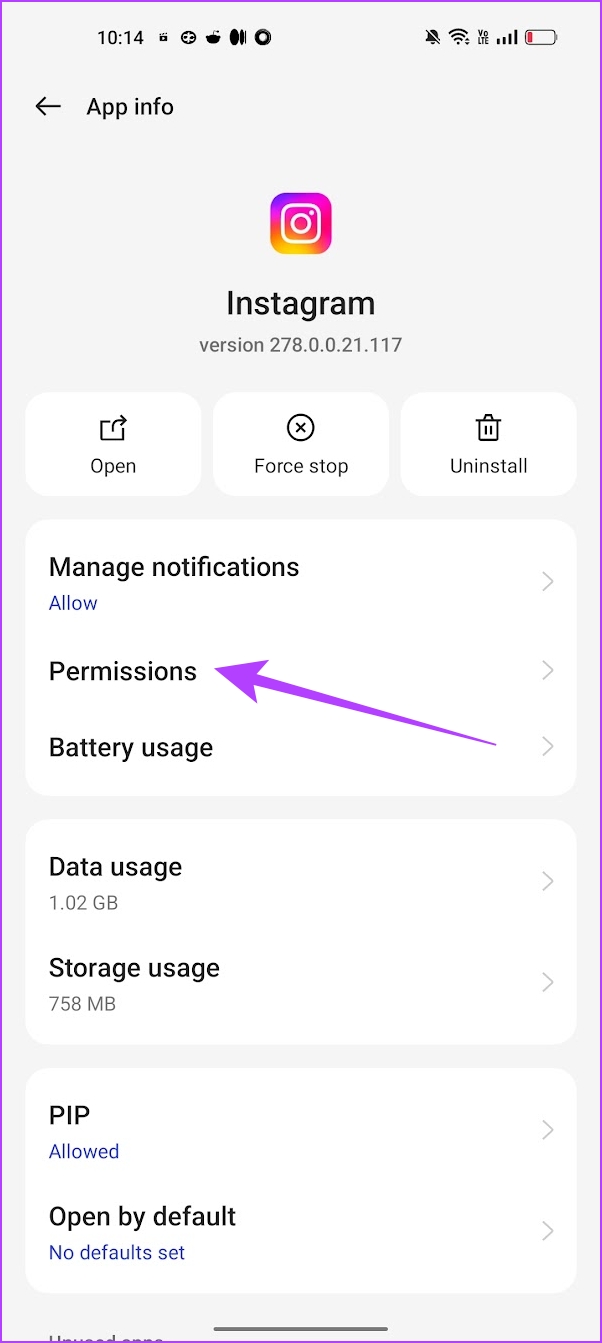
Task: Uninstall Instagram
Action: coord(489,444)
